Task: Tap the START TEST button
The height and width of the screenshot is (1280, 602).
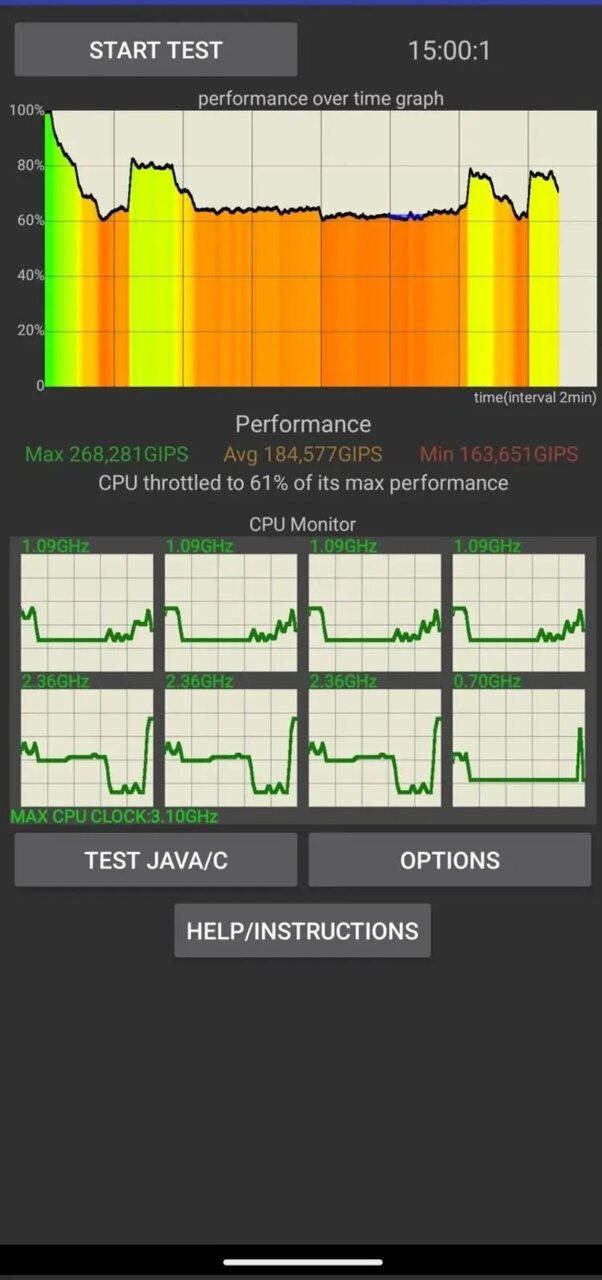Action: (156, 50)
